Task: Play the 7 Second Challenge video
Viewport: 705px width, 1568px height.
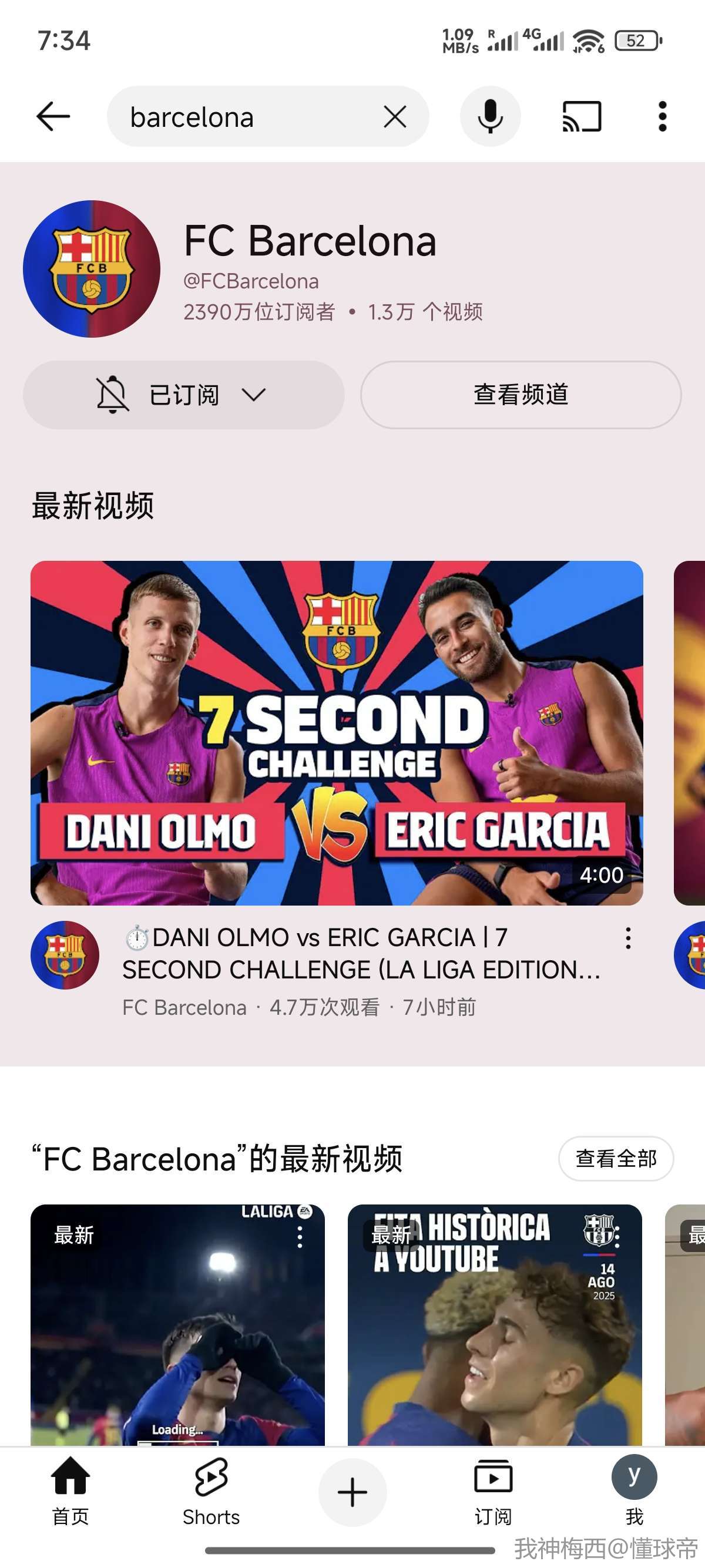Action: pos(337,732)
